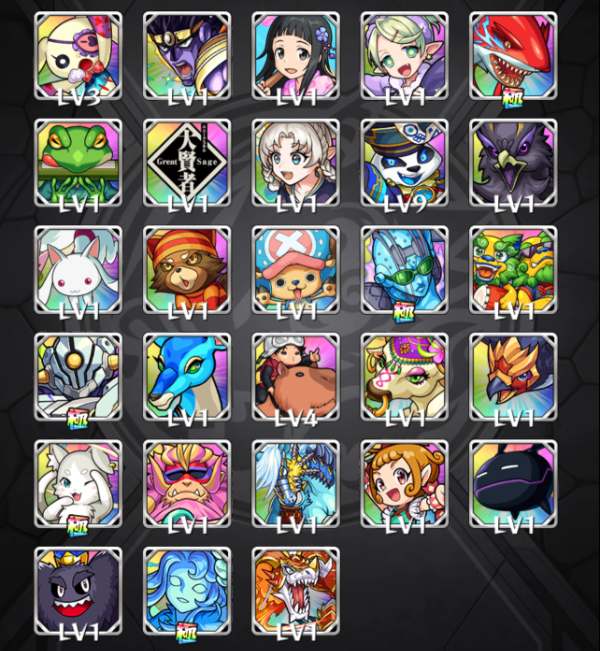The image size is (600, 651).
Task: Pick the tanuki wearing a striped beanie
Action: [x=187, y=268]
